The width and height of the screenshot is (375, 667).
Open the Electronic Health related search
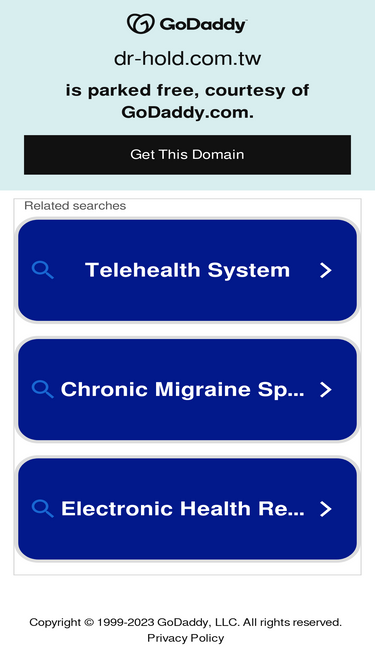point(187,509)
